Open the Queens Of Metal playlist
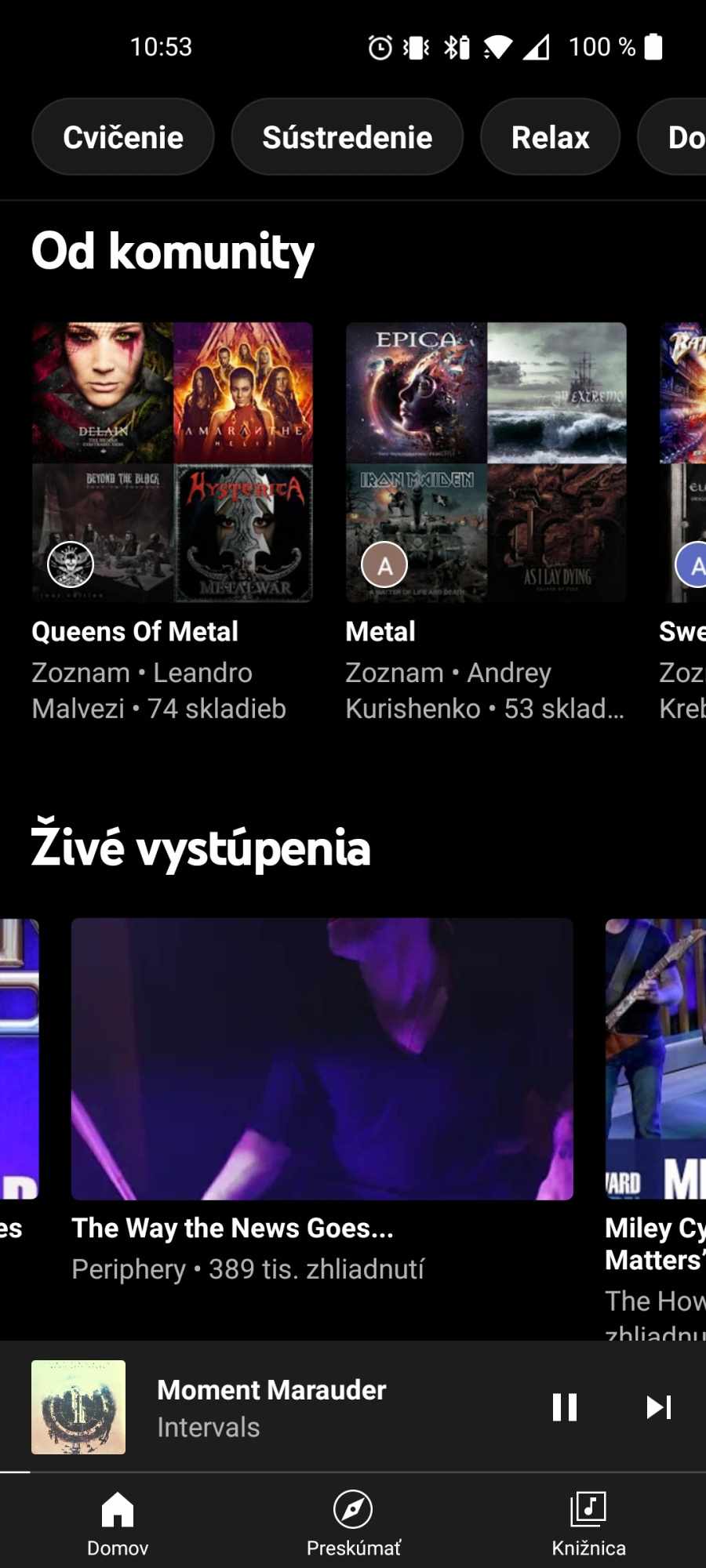The image size is (706, 1568). [173, 463]
